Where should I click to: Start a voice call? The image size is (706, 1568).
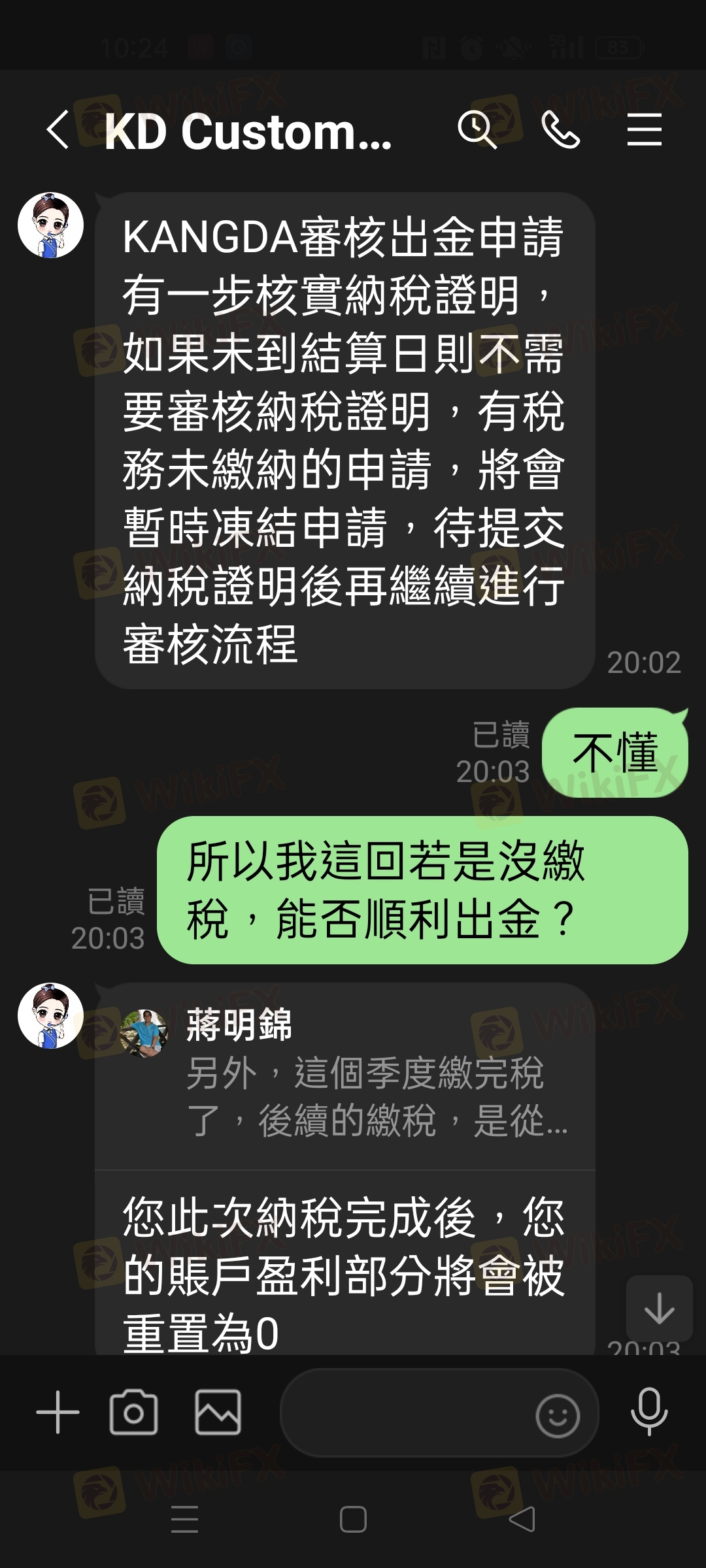(x=561, y=129)
